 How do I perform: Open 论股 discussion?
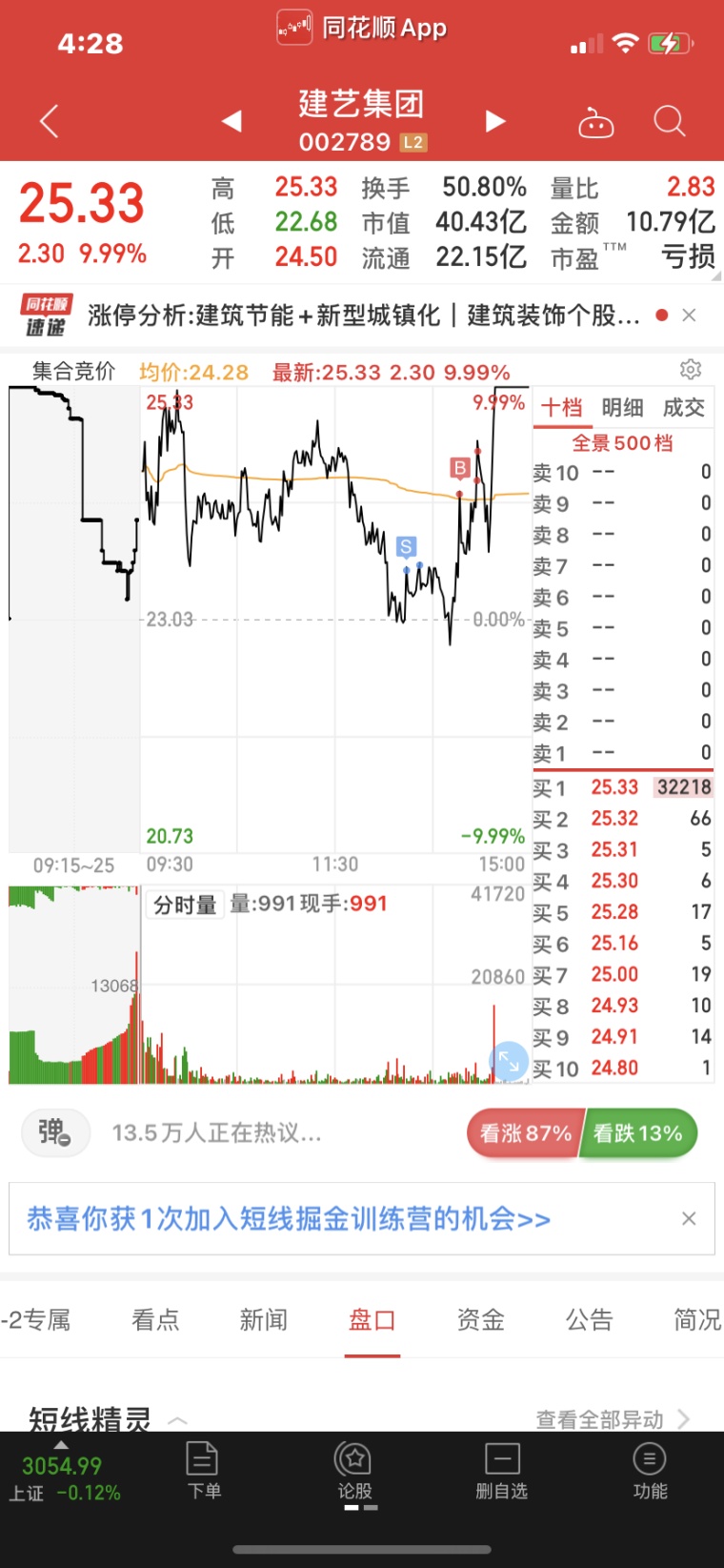pyautogui.click(x=353, y=1471)
